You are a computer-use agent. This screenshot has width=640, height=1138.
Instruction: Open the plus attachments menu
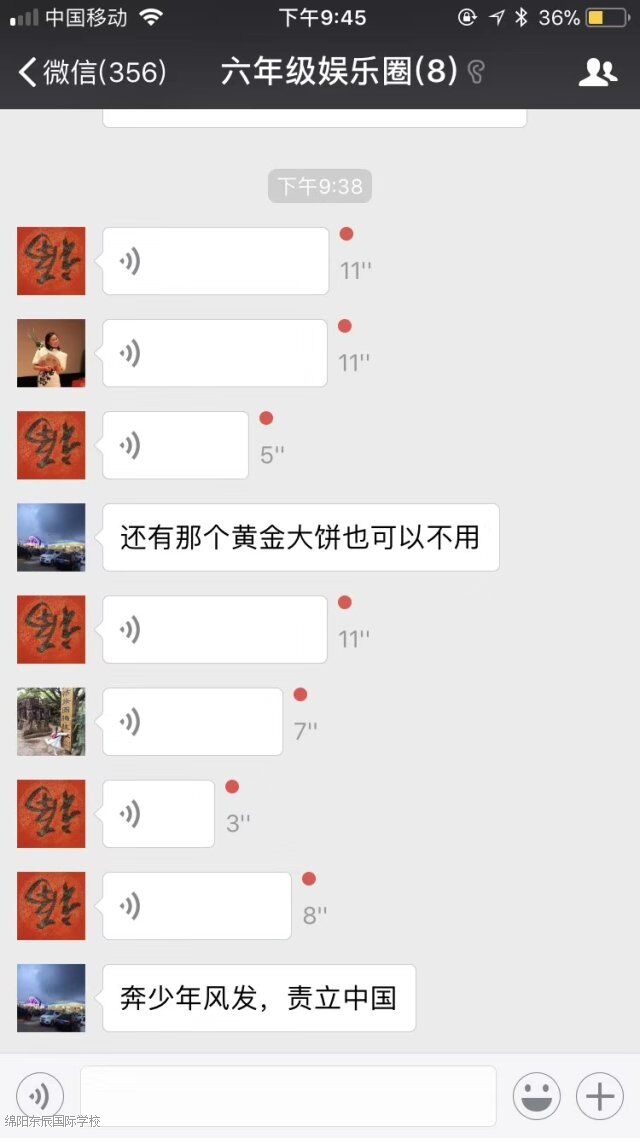(600, 1096)
